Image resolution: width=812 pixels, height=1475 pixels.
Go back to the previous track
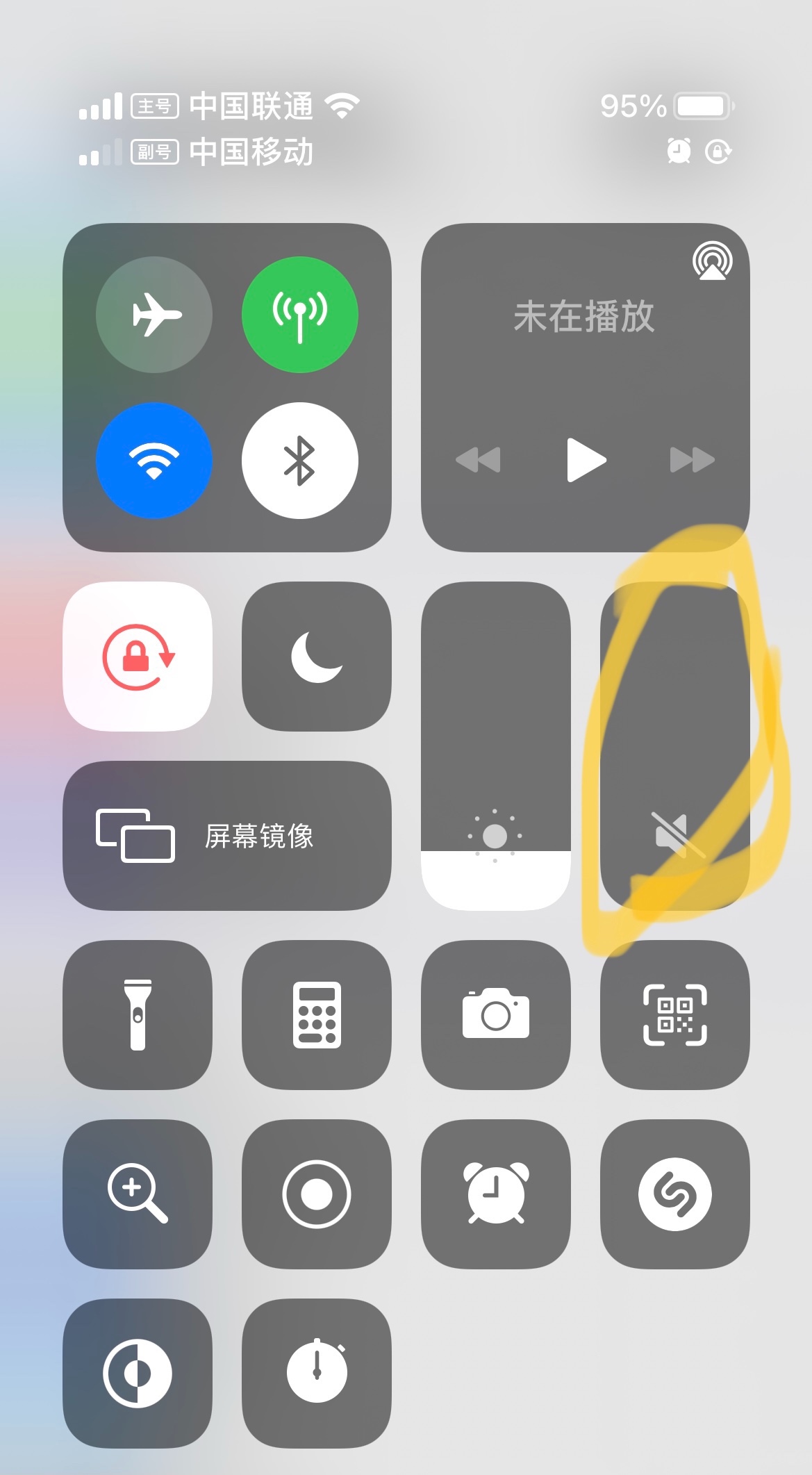pos(478,459)
